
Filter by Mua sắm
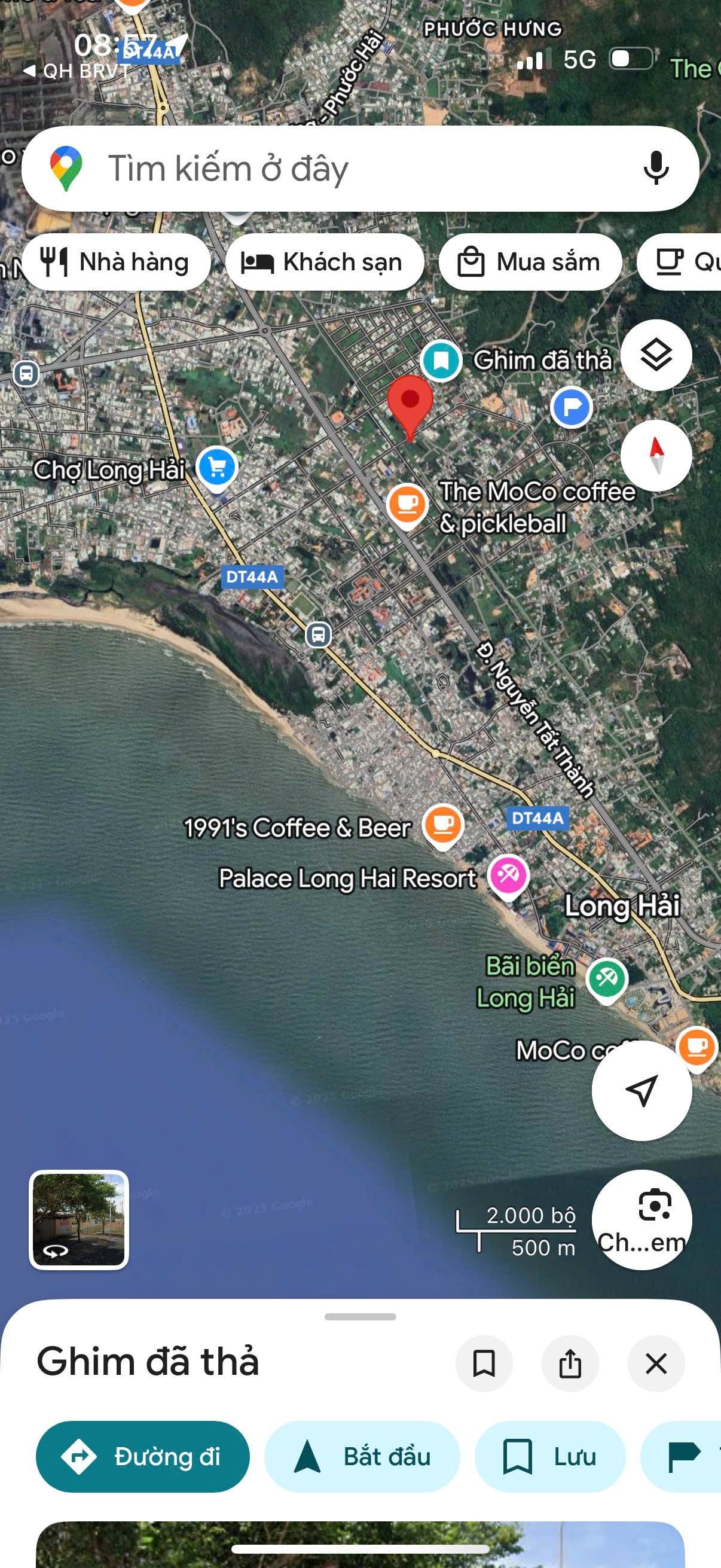tap(530, 263)
